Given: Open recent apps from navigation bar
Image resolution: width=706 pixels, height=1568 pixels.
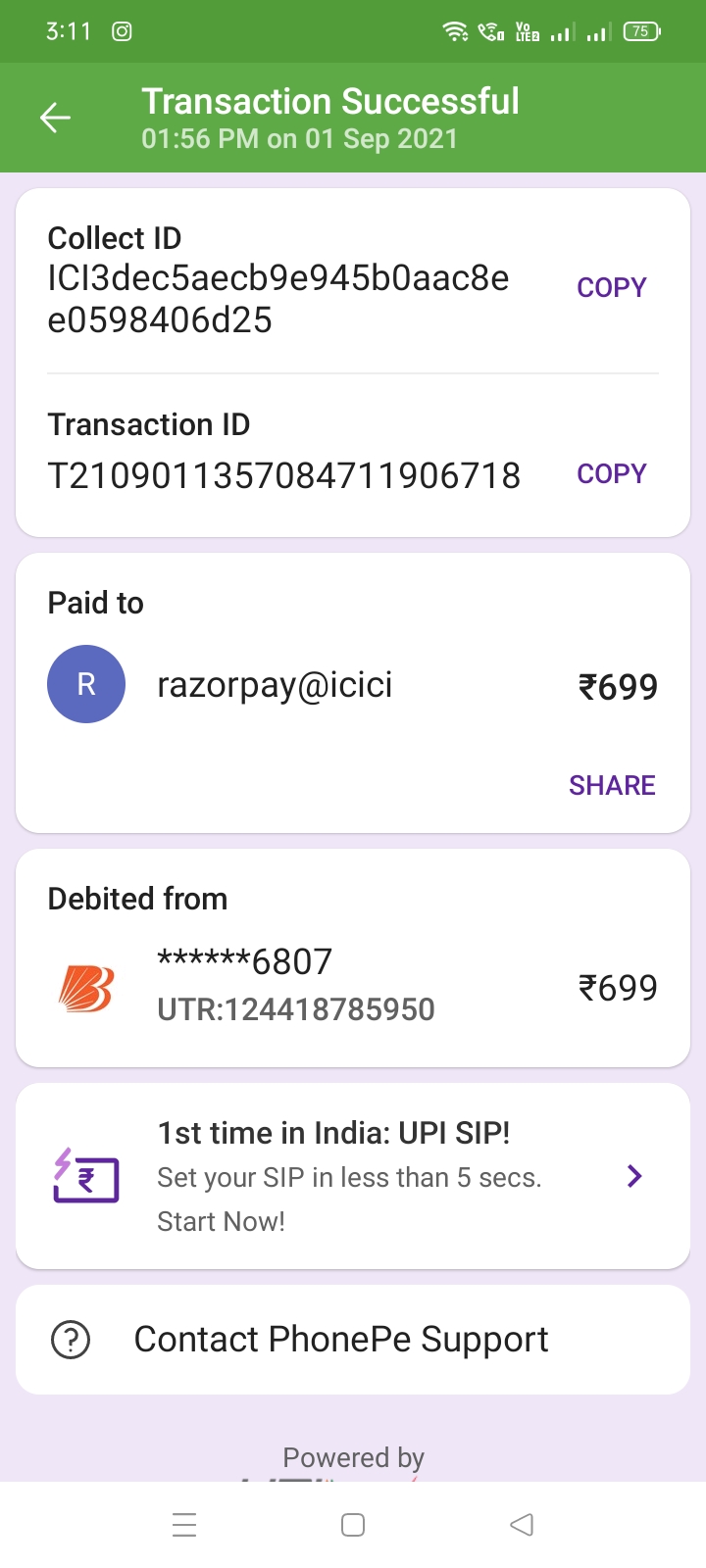Looking at the screenshot, I should 184,1525.
